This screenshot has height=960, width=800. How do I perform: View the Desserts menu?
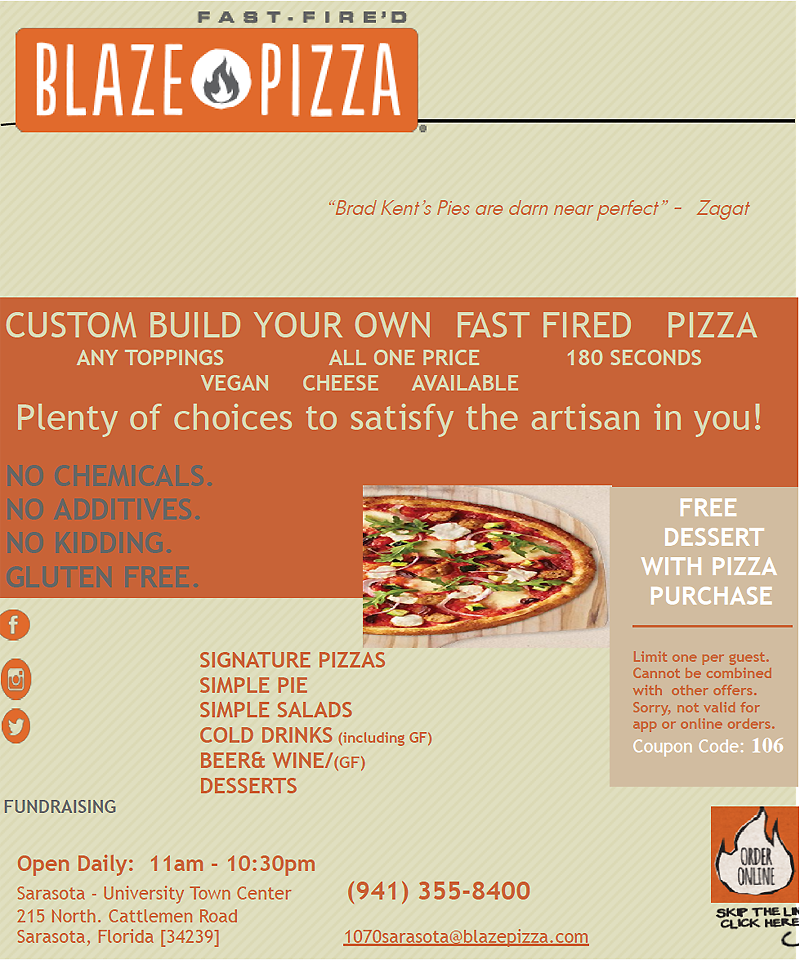(x=248, y=786)
